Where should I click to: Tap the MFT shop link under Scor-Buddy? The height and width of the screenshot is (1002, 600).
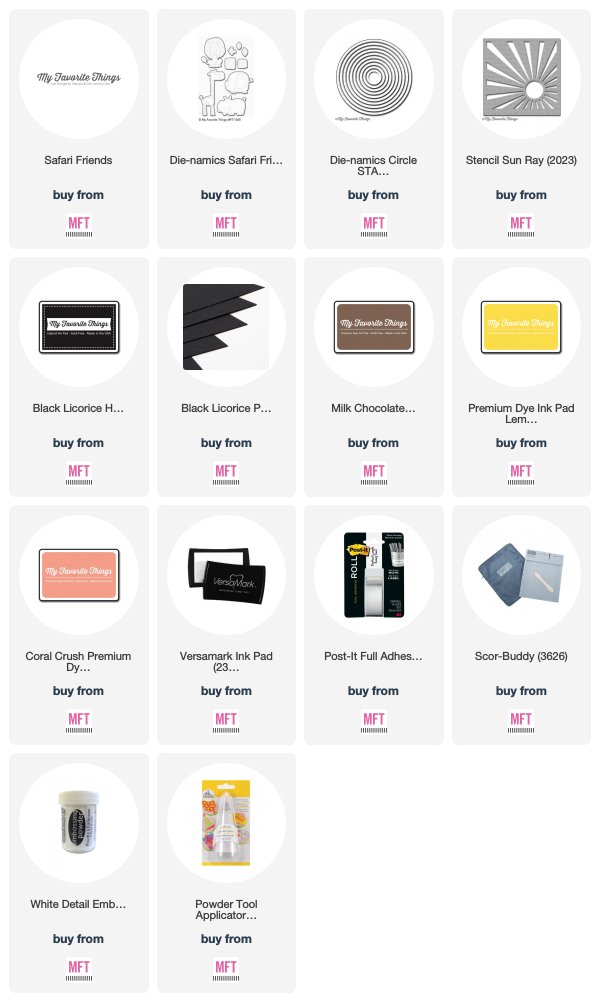click(521, 721)
